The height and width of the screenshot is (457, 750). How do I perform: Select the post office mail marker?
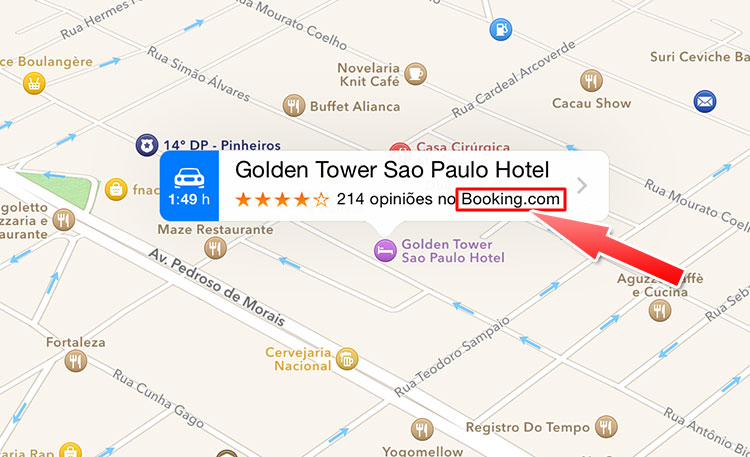[706, 101]
